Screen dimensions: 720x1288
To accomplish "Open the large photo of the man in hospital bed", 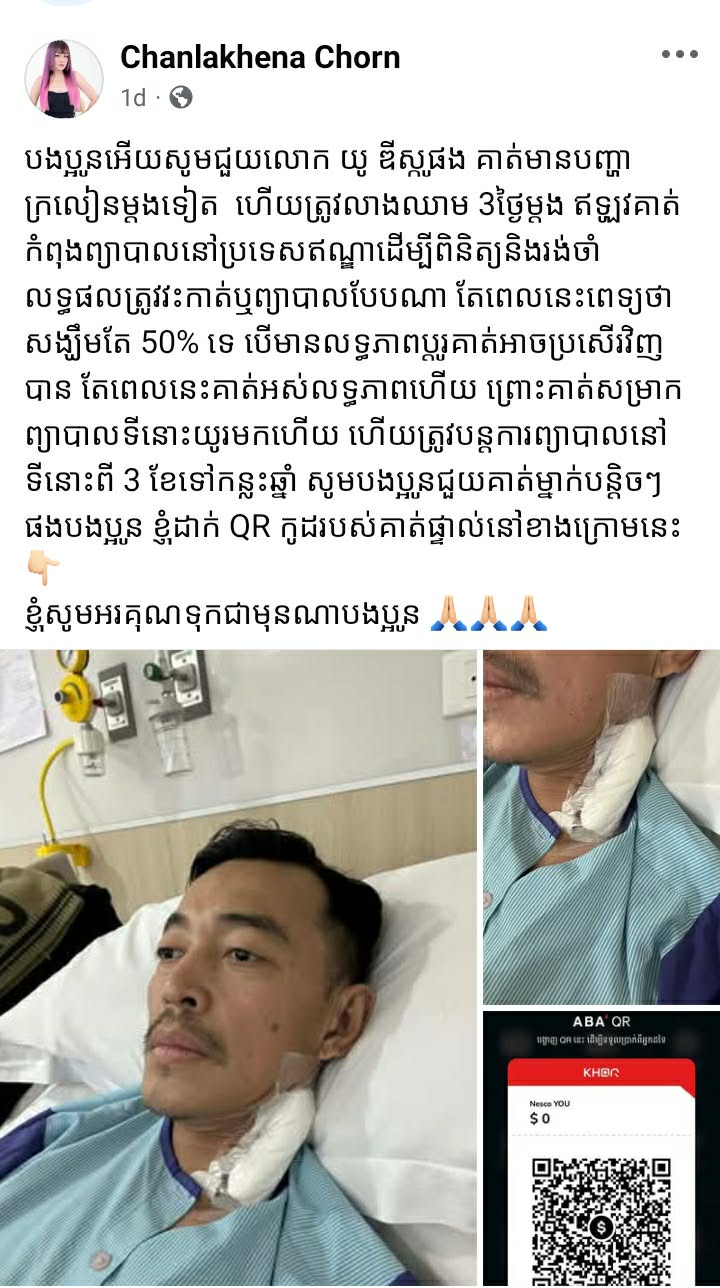I will (x=238, y=967).
